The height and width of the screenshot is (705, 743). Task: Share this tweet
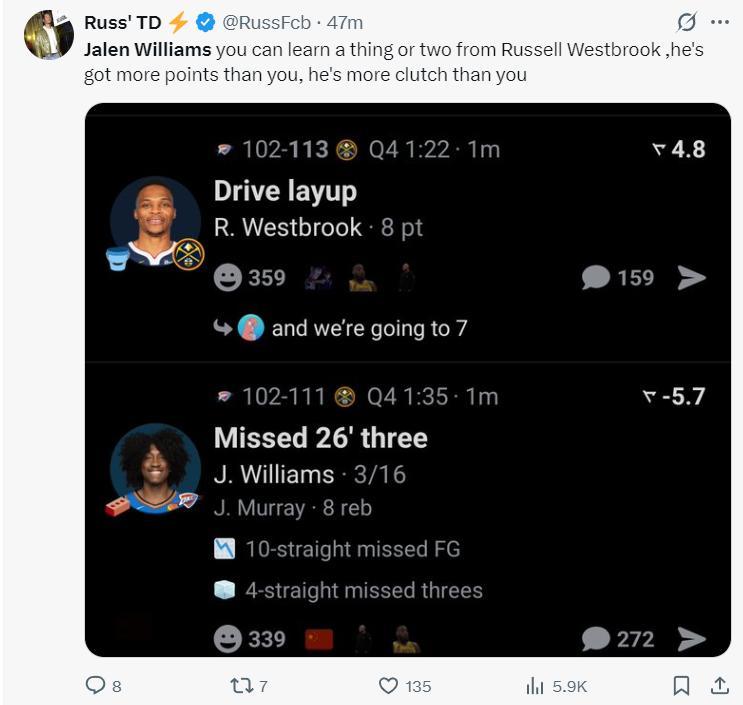click(x=718, y=685)
